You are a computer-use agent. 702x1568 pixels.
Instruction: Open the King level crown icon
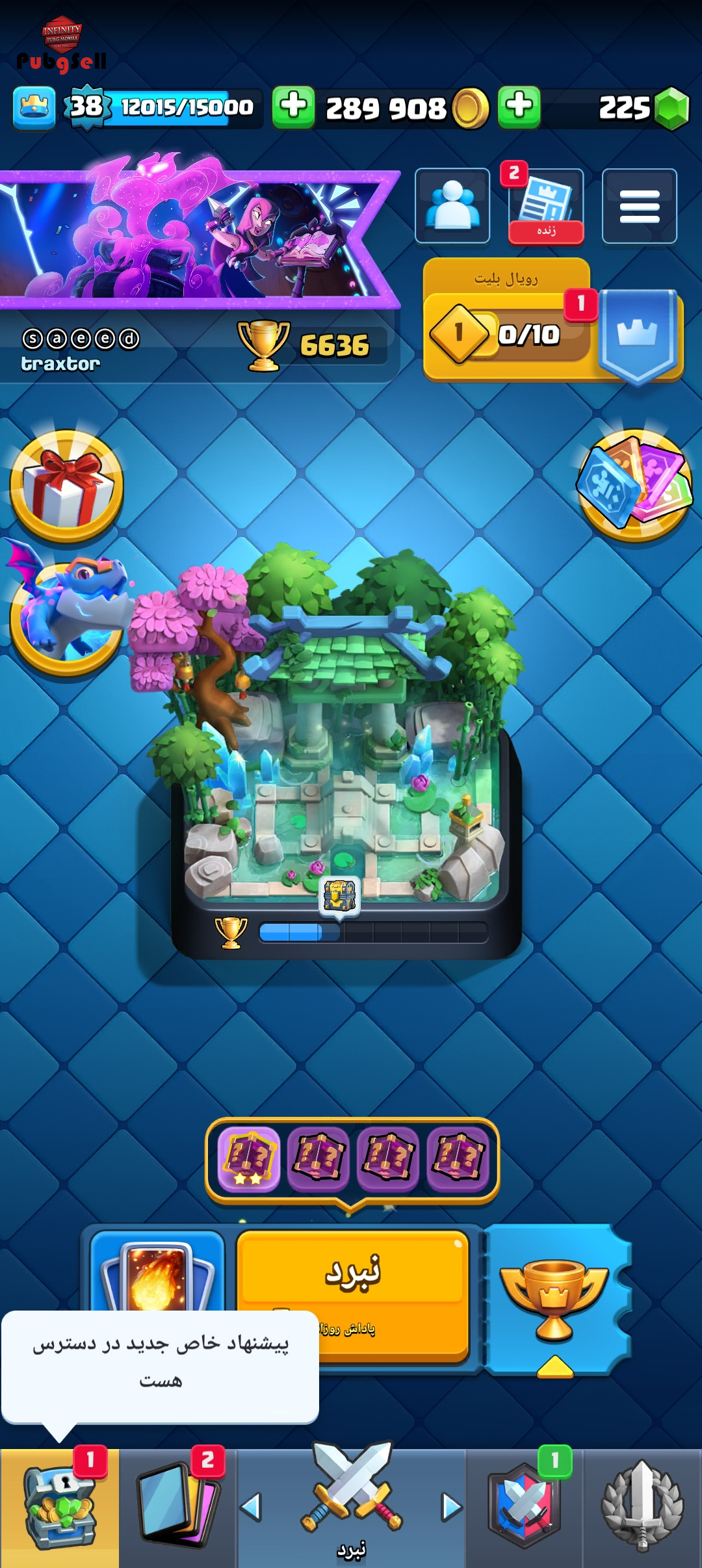pyautogui.click(x=34, y=107)
